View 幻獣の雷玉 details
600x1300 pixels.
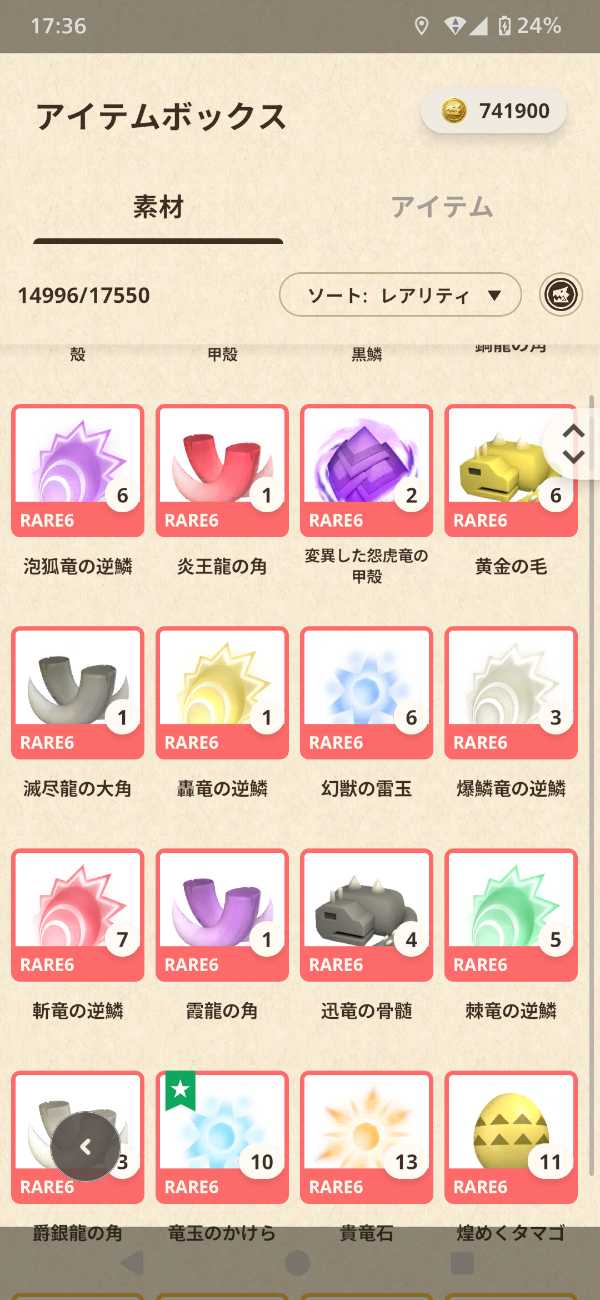point(366,693)
